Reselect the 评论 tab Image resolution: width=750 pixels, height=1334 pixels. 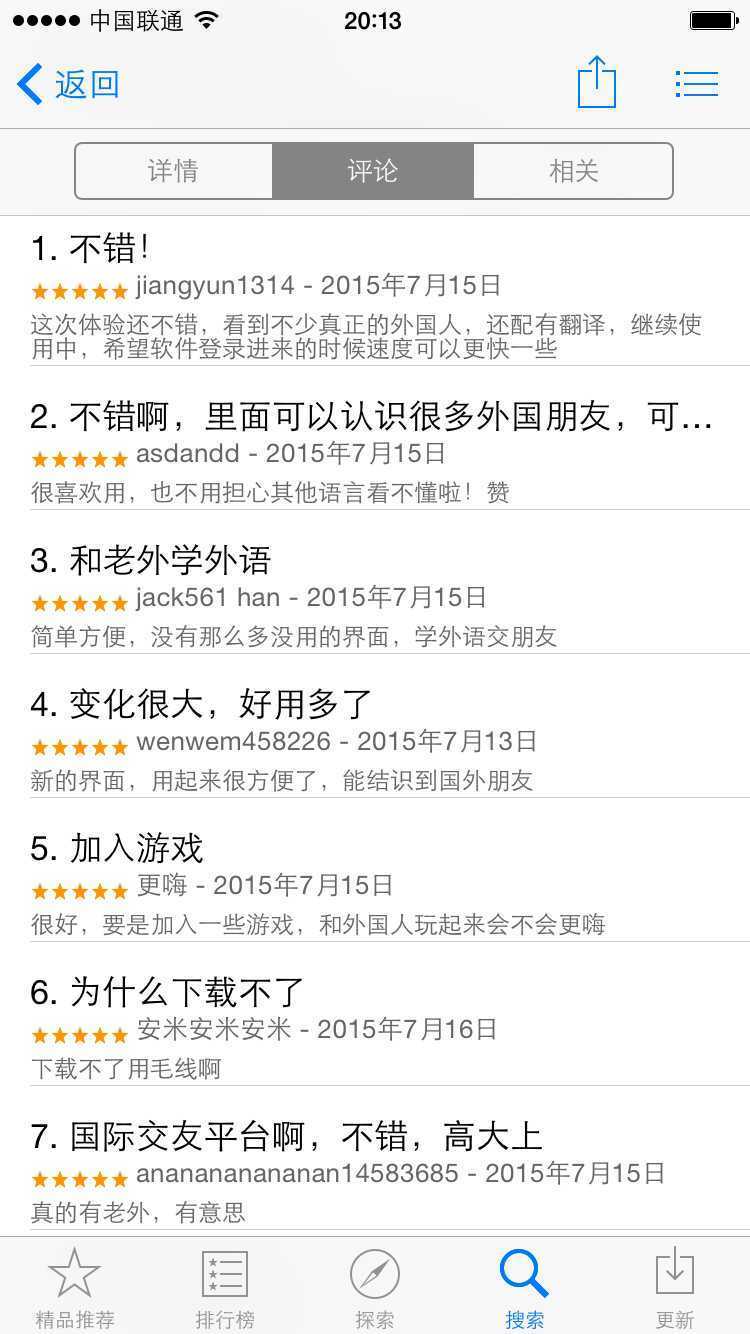point(373,170)
